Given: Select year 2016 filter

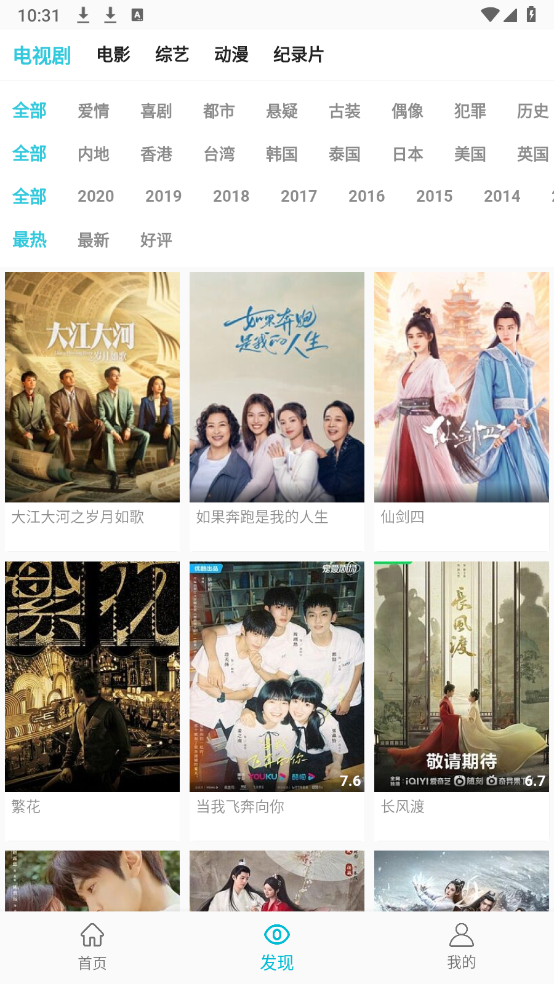Looking at the screenshot, I should pos(366,196).
